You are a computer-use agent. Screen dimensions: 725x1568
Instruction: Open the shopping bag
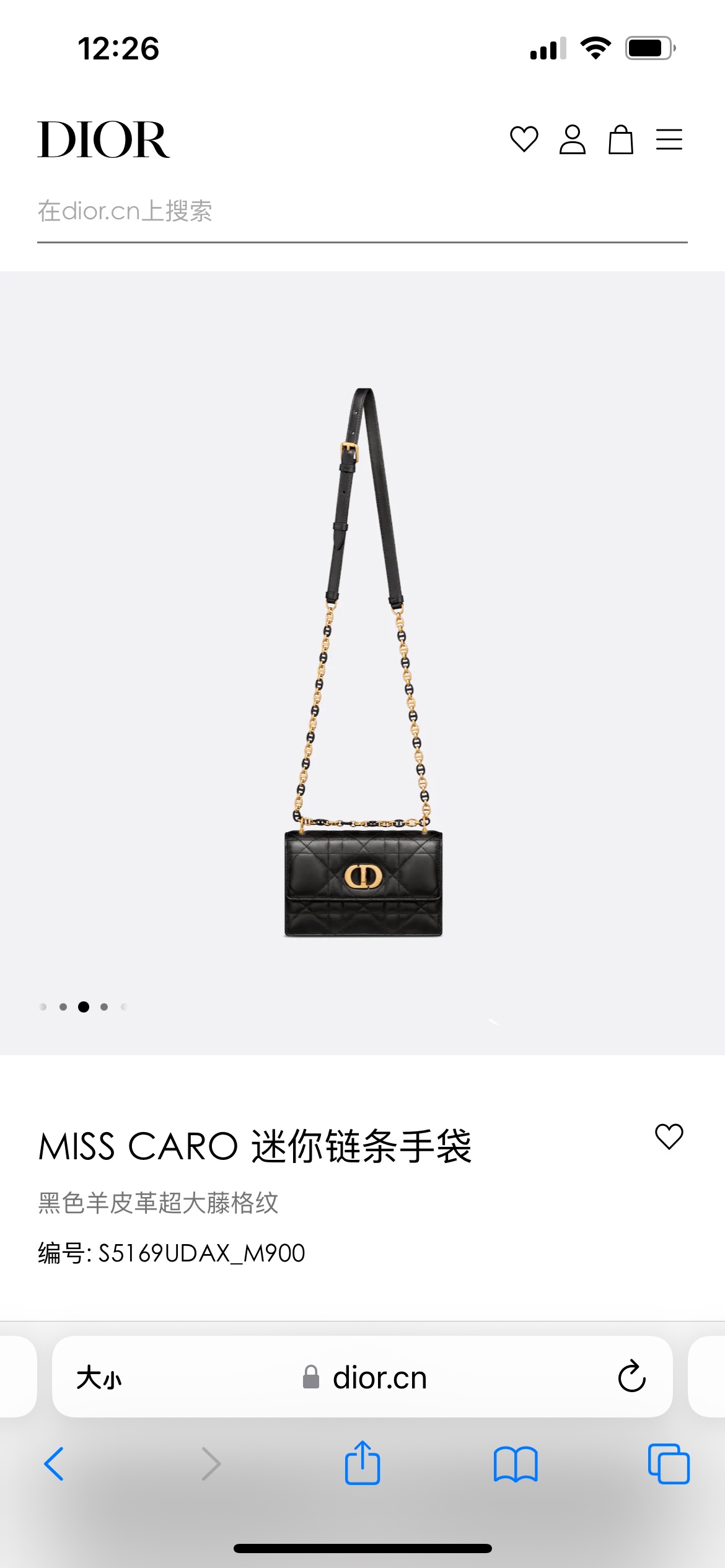[x=620, y=139]
